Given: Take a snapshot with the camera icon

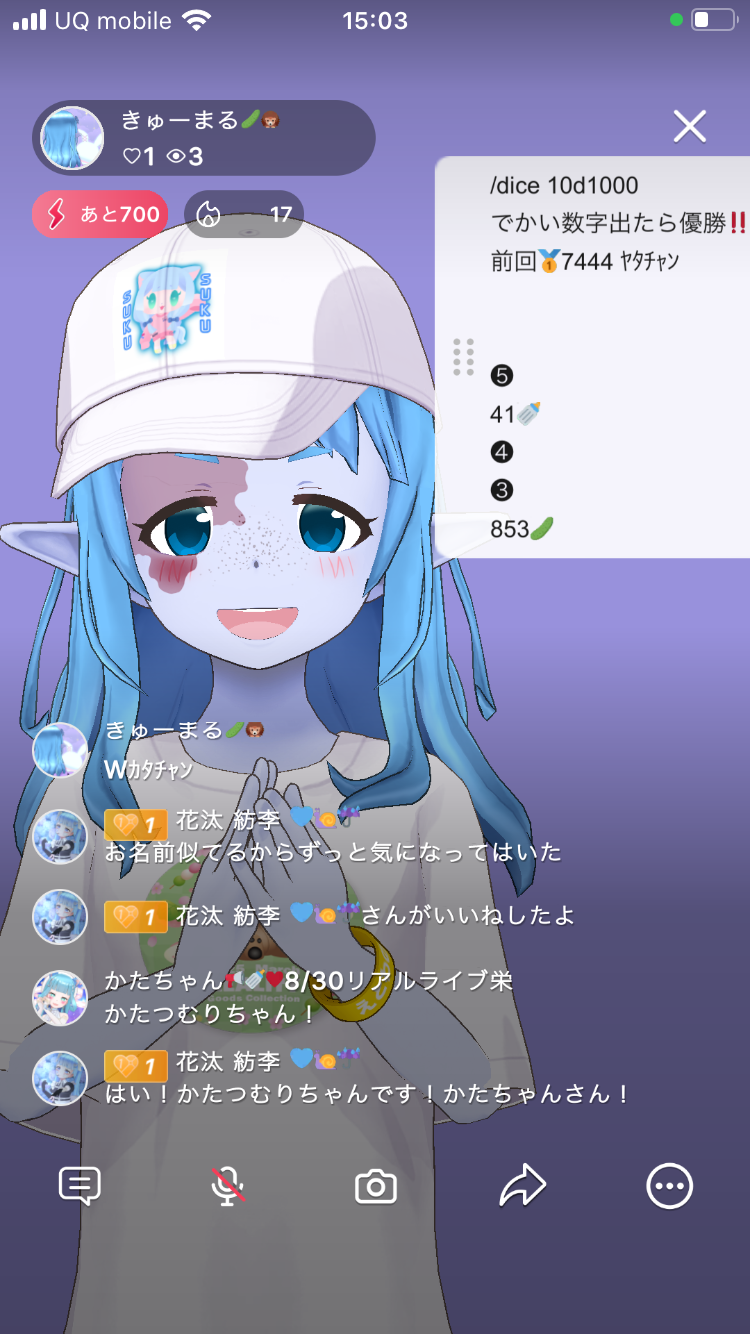Looking at the screenshot, I should tap(376, 1187).
